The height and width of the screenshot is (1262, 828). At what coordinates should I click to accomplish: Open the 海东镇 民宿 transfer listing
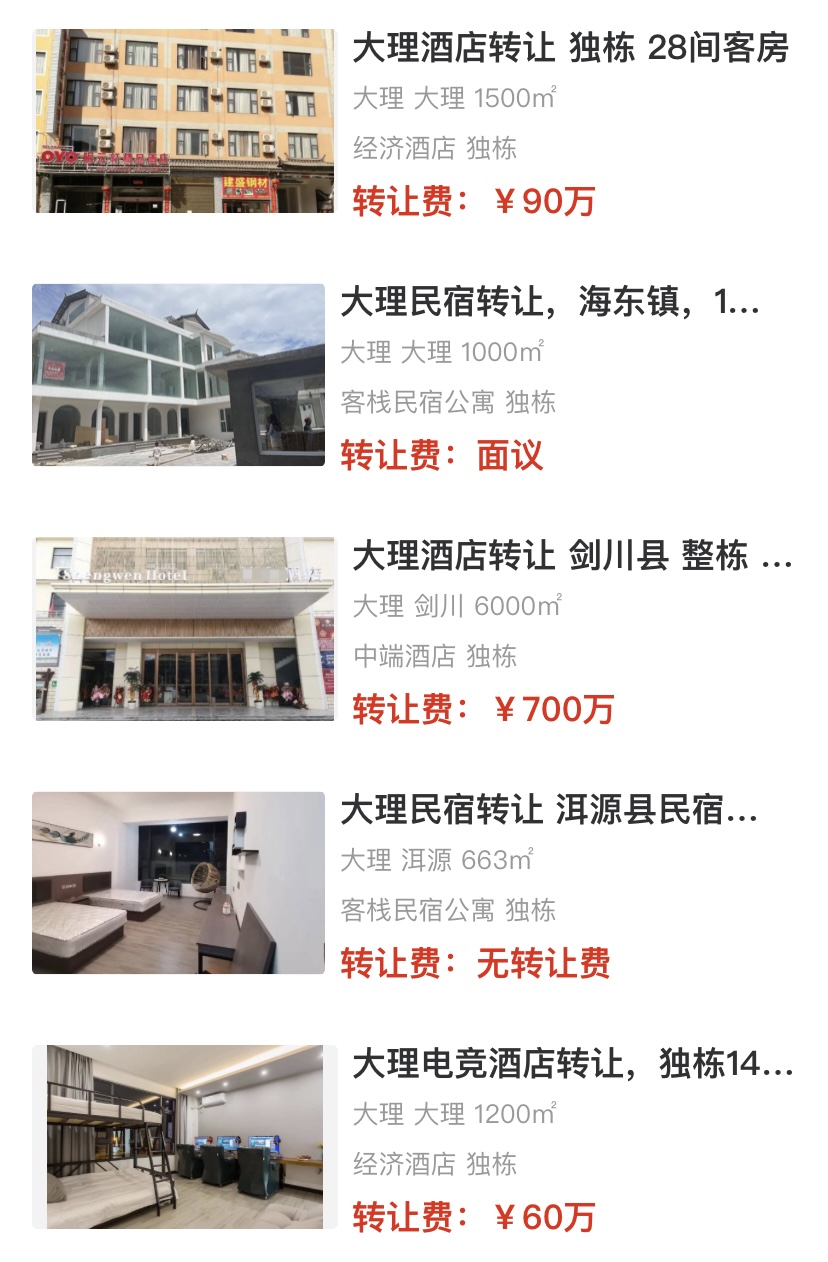tap(550, 302)
